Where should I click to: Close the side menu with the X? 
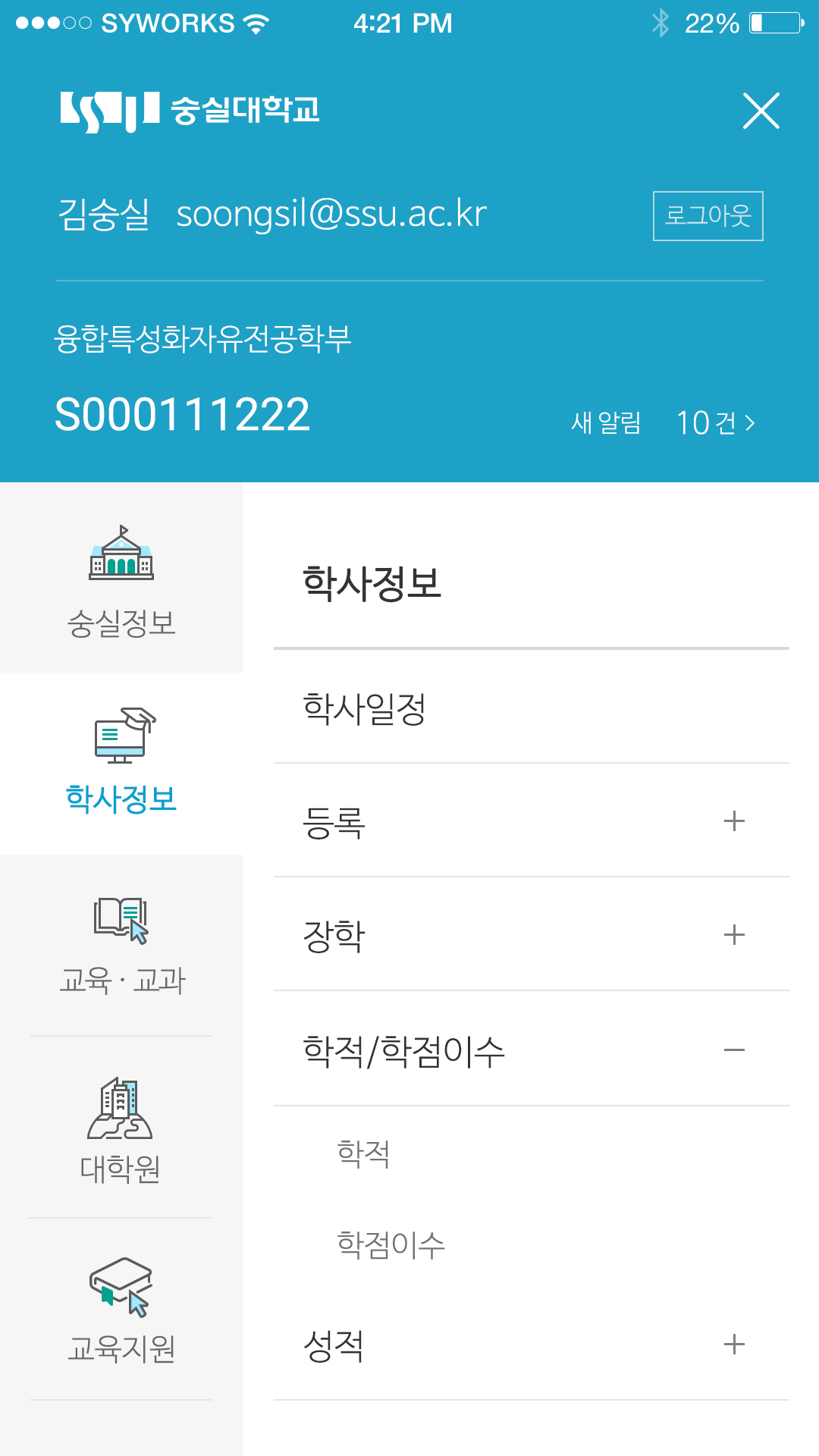point(761,111)
